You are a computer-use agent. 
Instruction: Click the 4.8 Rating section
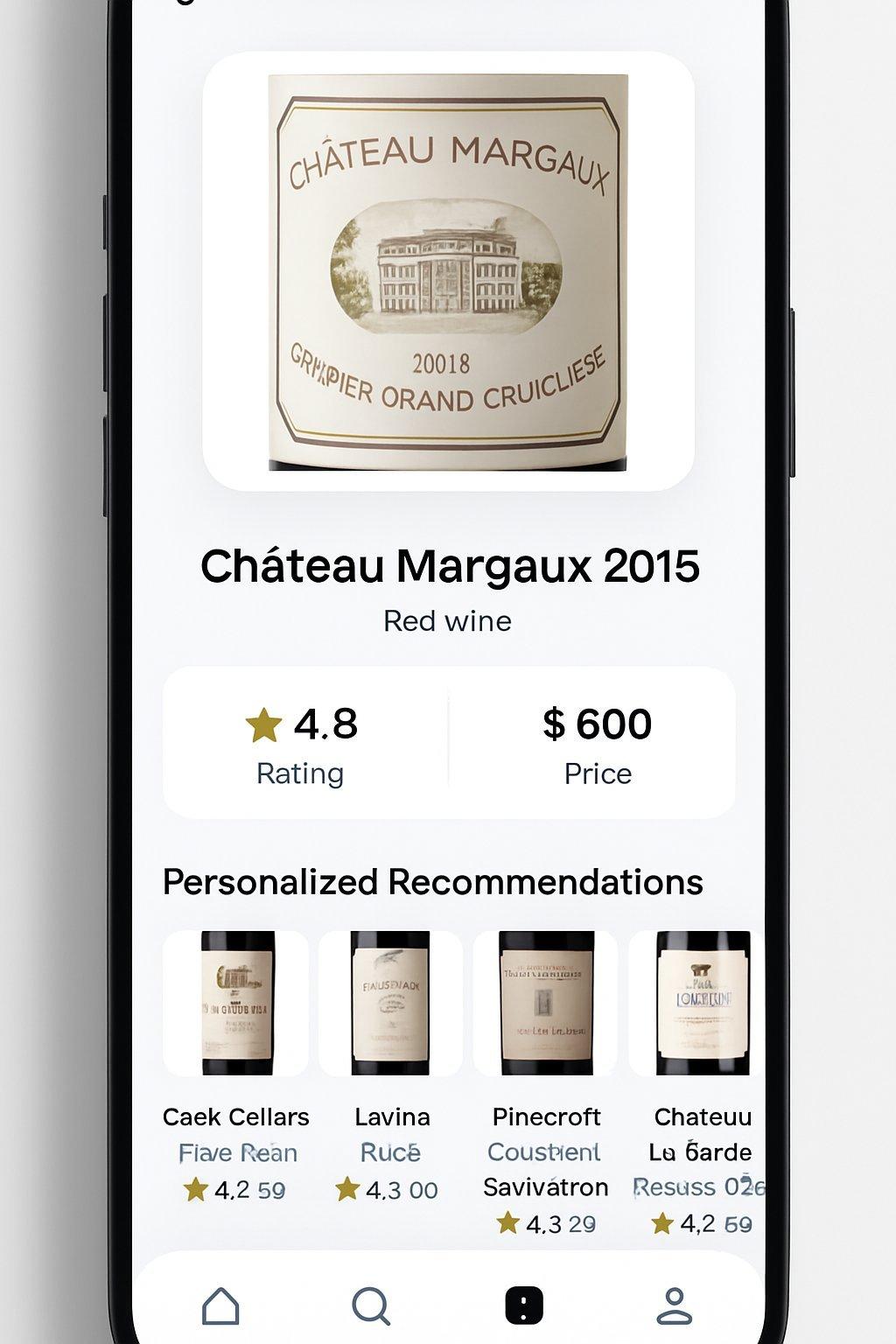tap(300, 744)
